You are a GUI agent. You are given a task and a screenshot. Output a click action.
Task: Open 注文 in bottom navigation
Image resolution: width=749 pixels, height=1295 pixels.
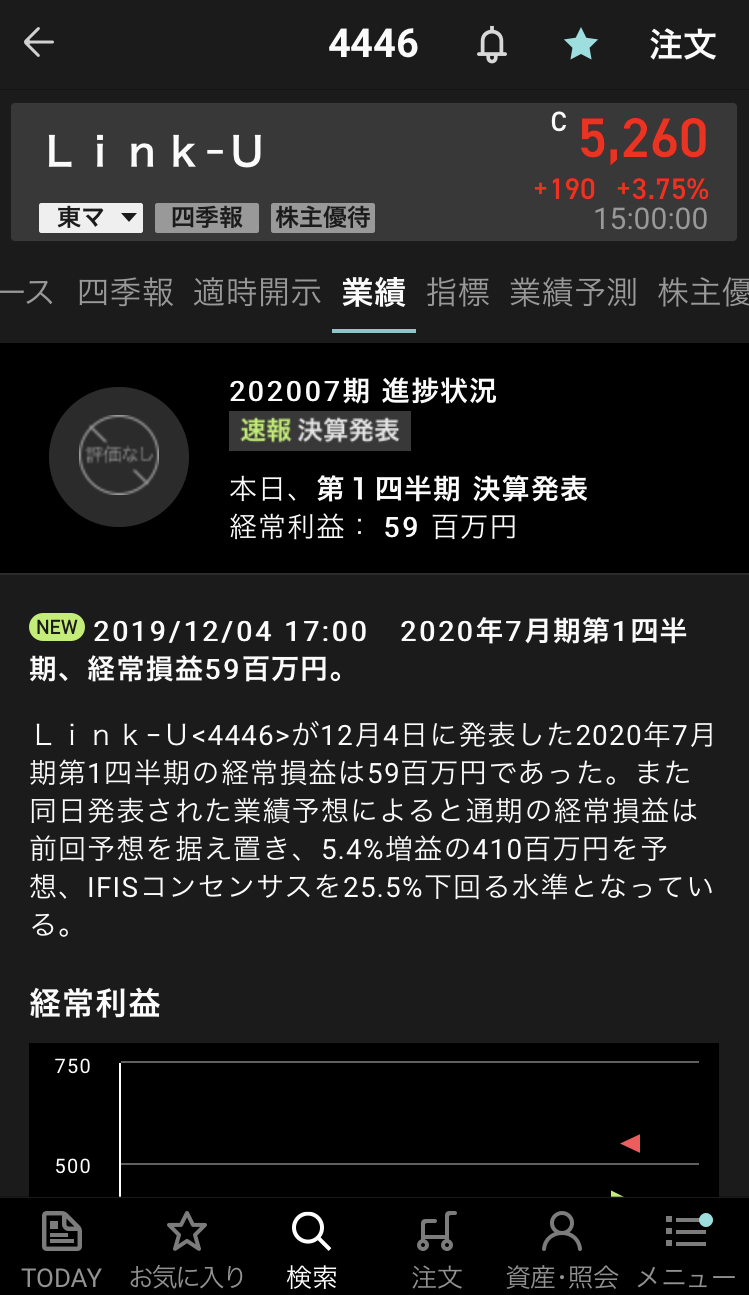coord(437,1248)
